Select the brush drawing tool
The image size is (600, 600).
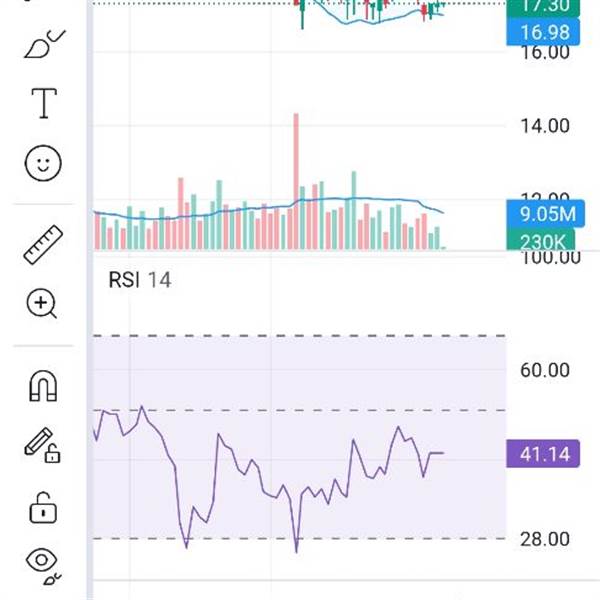[44, 44]
